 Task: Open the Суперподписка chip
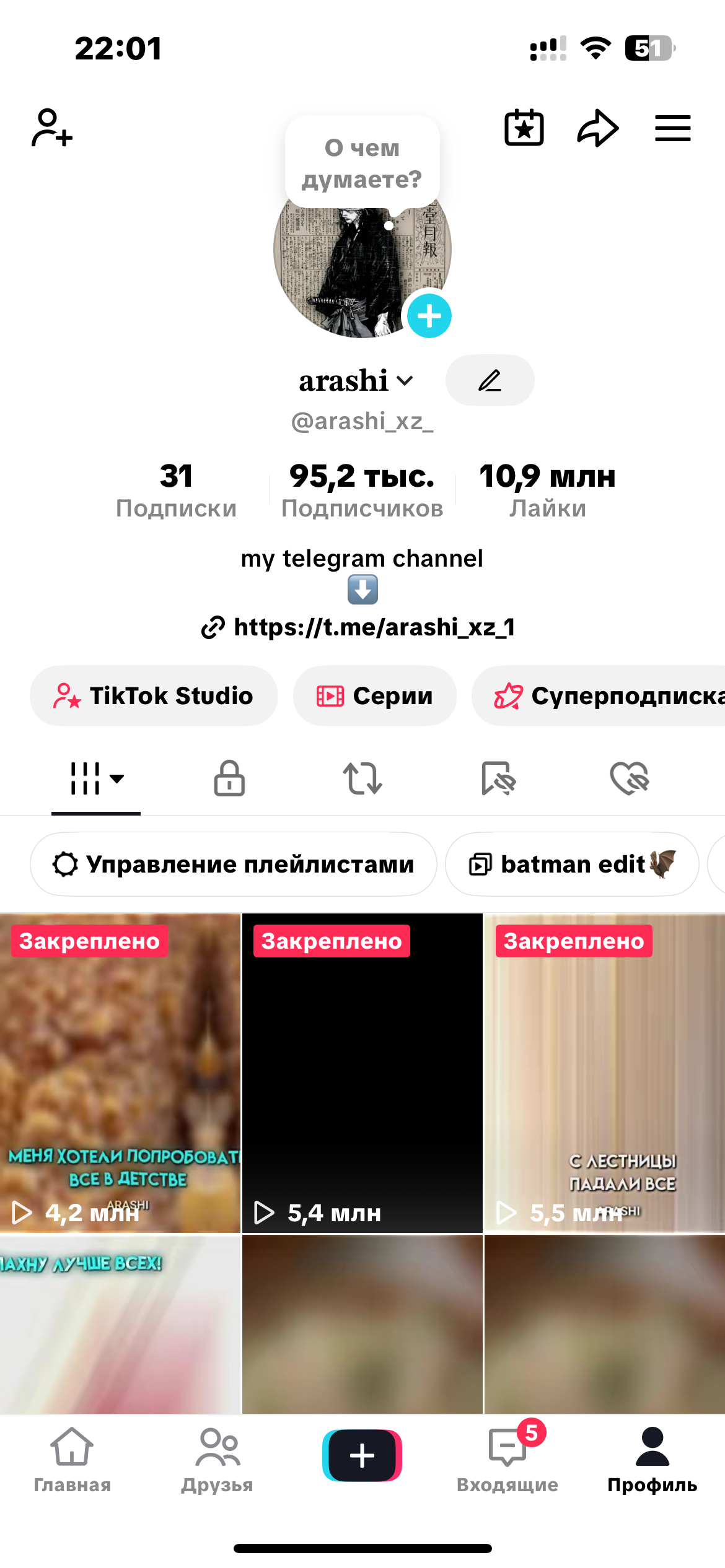[x=607, y=695]
